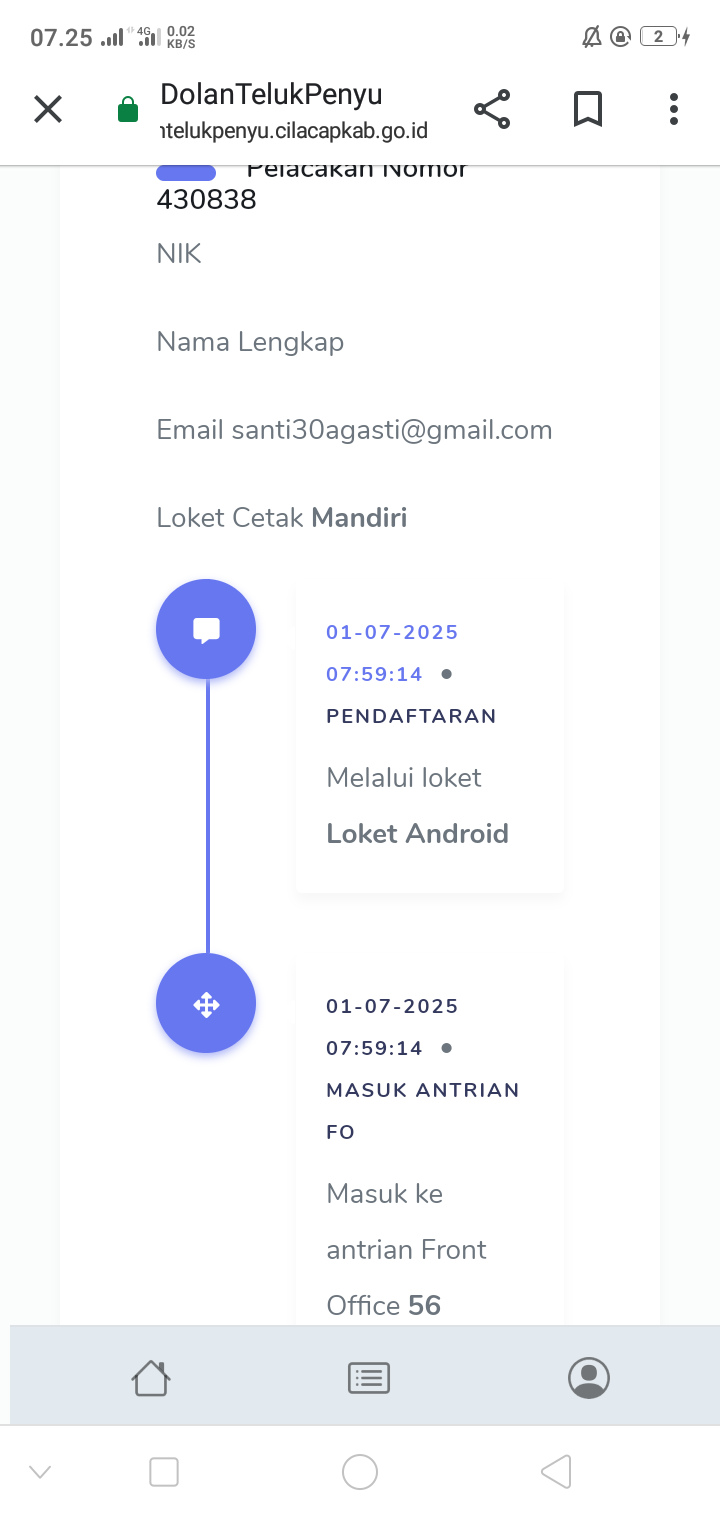Share this page
Image resolution: width=720 pixels, height=1520 pixels.
click(492, 109)
